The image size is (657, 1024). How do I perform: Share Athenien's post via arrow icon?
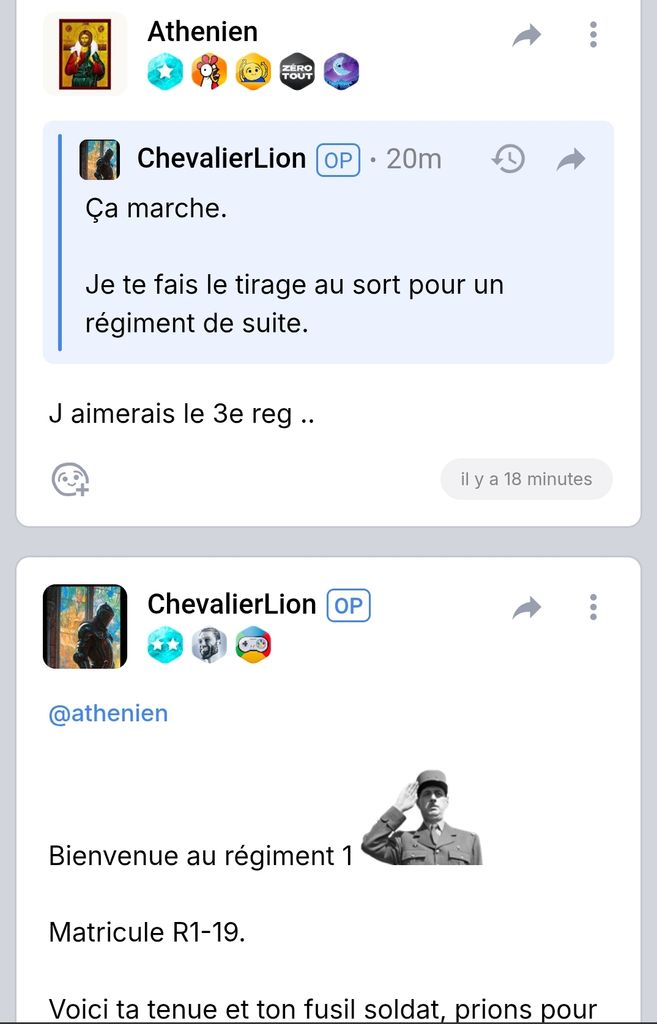tap(526, 36)
